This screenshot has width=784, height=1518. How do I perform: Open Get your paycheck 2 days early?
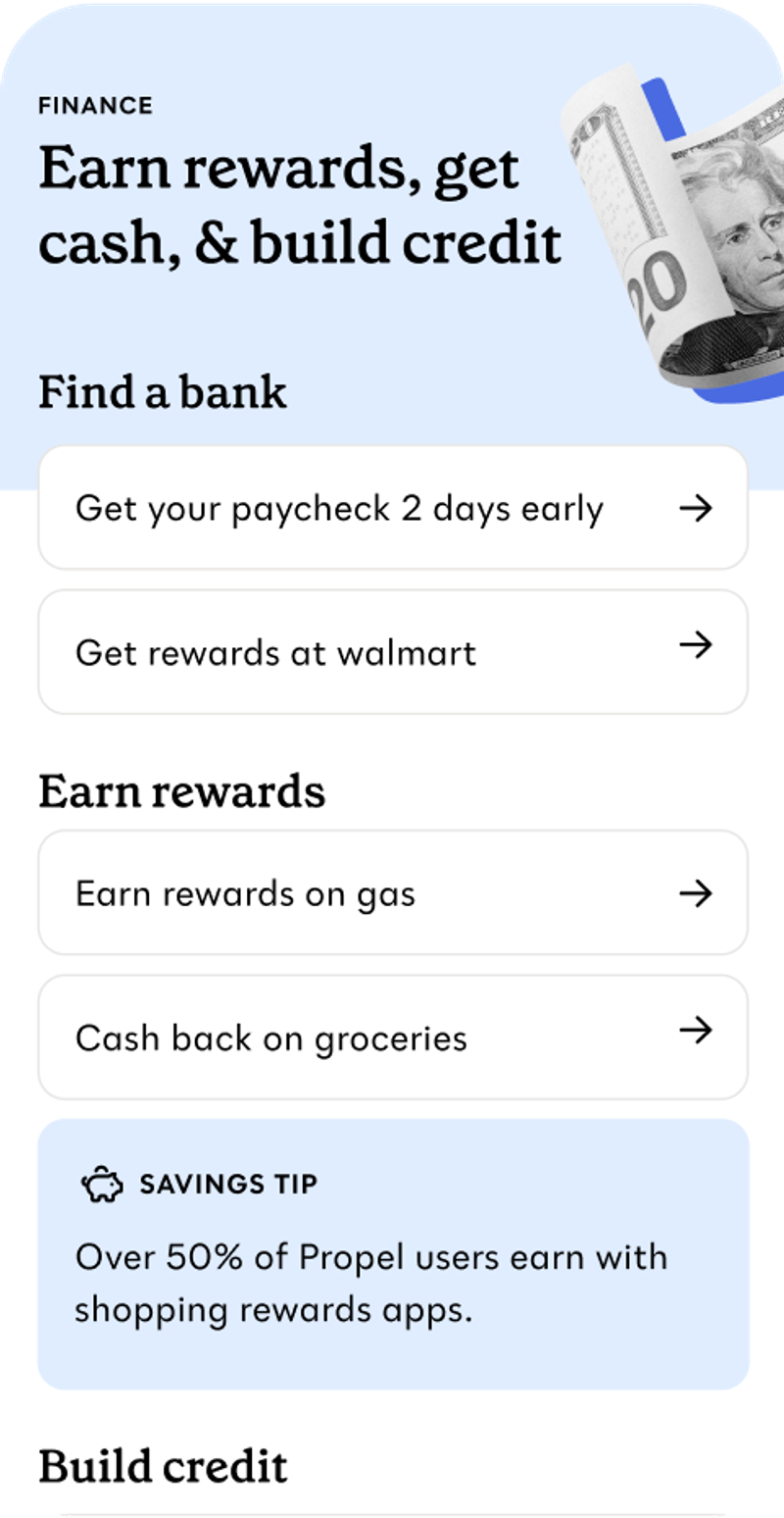(x=392, y=508)
